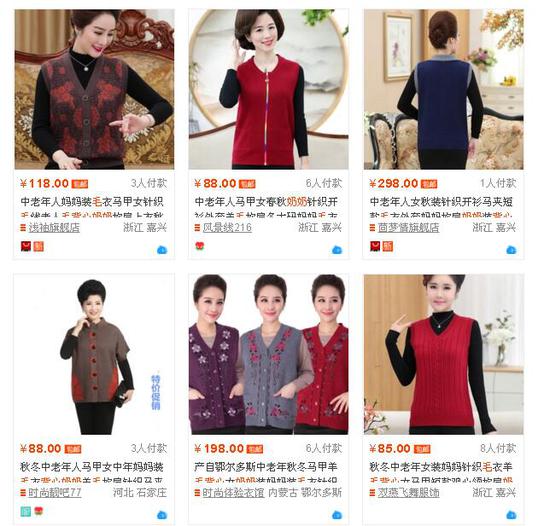This screenshot has width=550, height=526.
Task: Chat with seller 浅袖旗舰店 via blue icon
Action: (x=162, y=250)
